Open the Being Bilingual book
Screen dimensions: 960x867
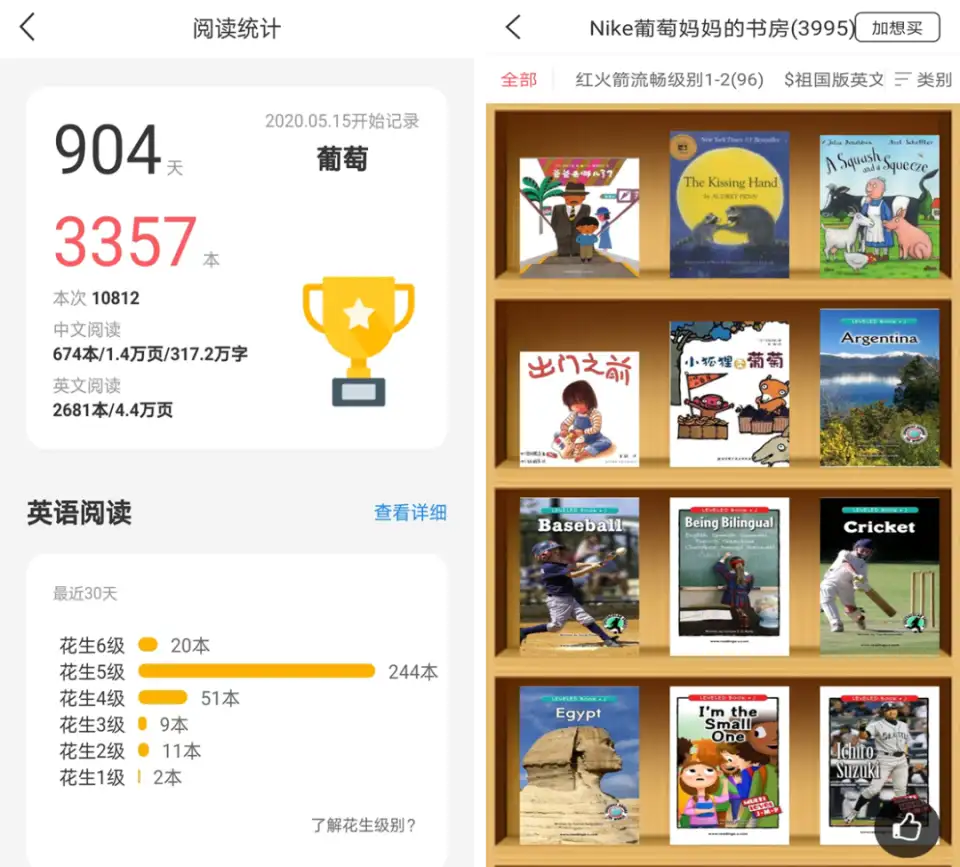click(729, 577)
